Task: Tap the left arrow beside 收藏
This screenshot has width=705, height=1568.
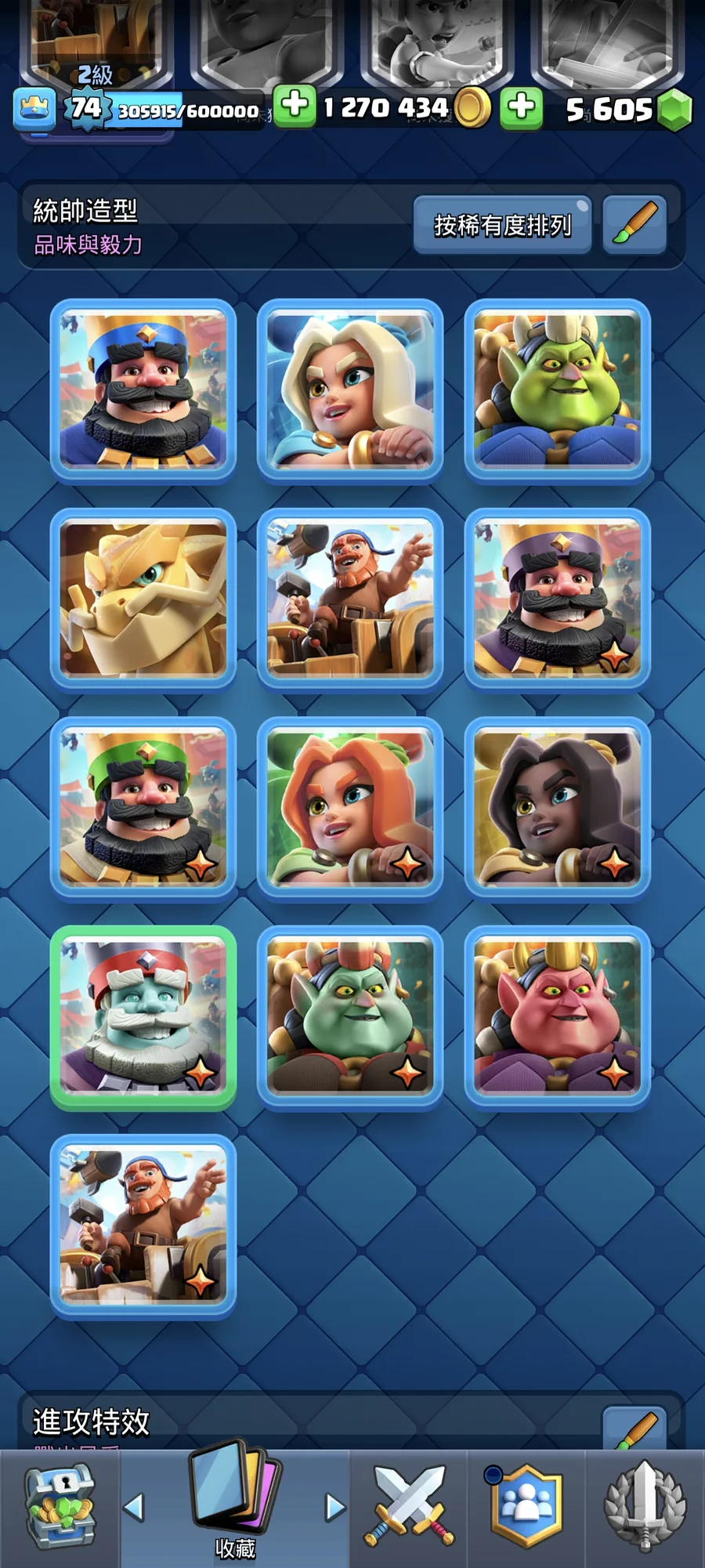Action: (135, 1508)
